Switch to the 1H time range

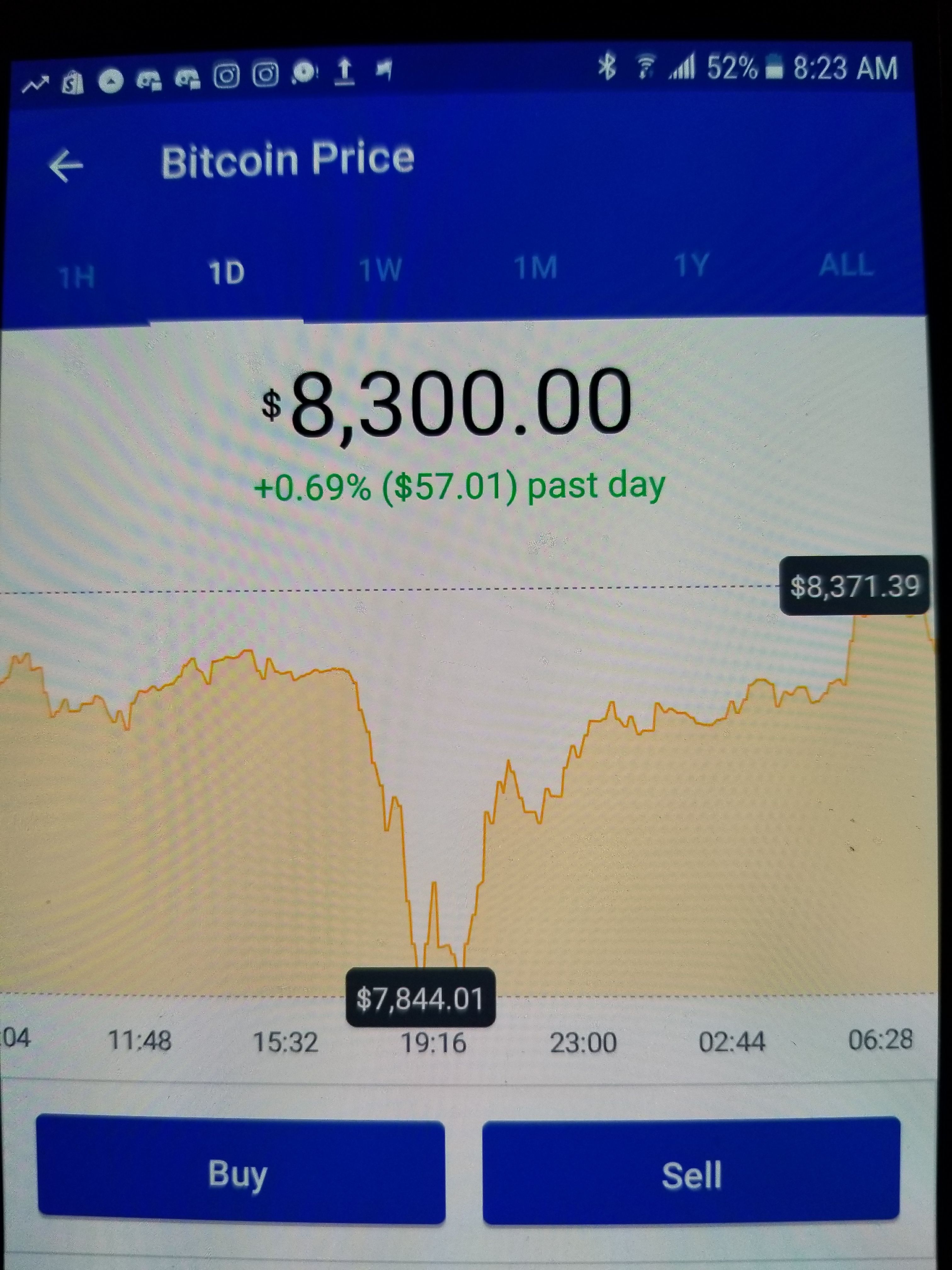click(77, 276)
